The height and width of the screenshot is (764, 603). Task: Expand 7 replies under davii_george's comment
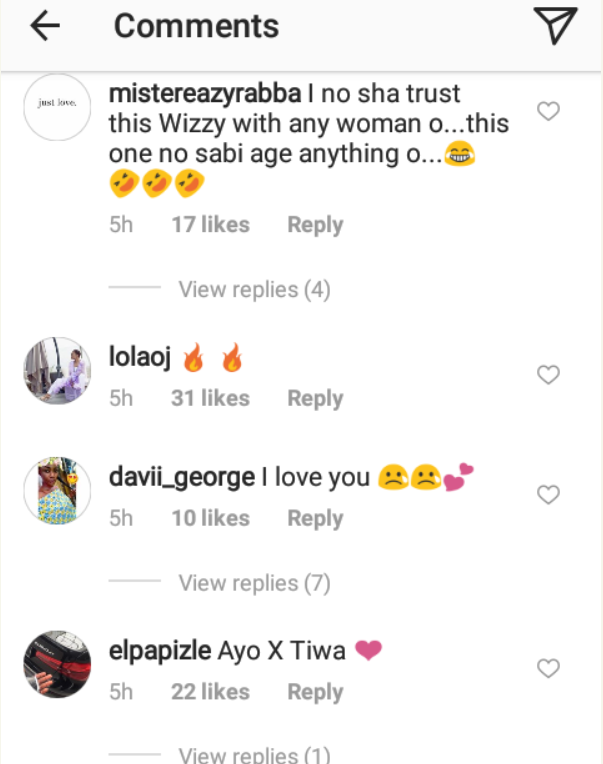tap(254, 583)
